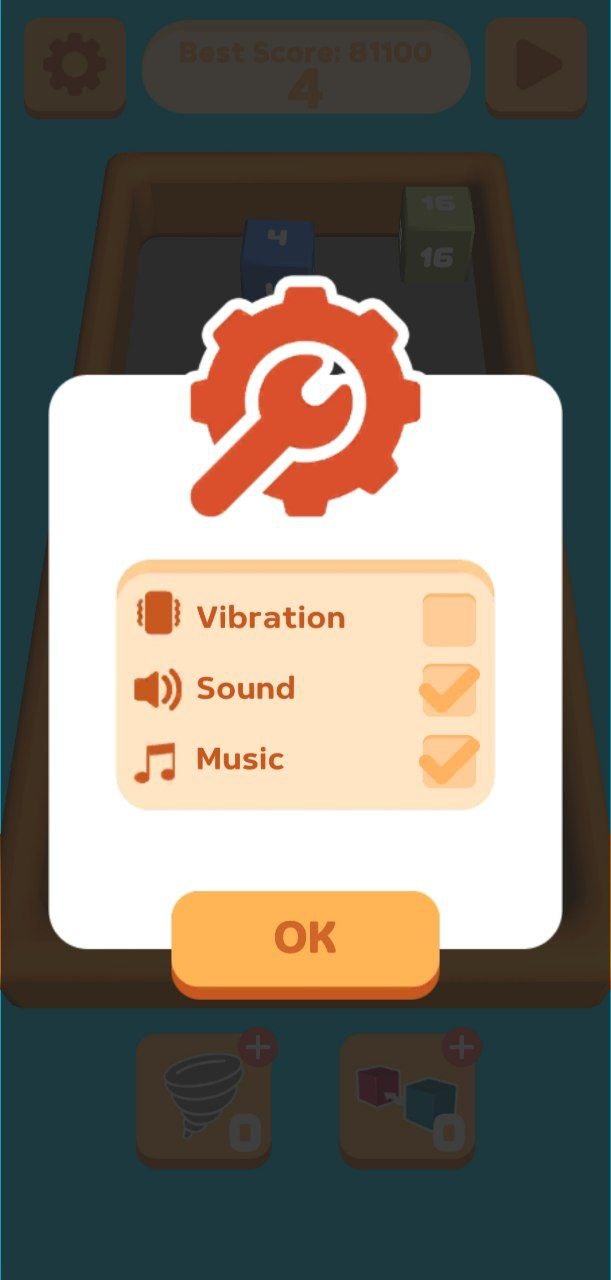The width and height of the screenshot is (611, 1280).
Task: Confirm settings with the OK button
Action: 305,940
